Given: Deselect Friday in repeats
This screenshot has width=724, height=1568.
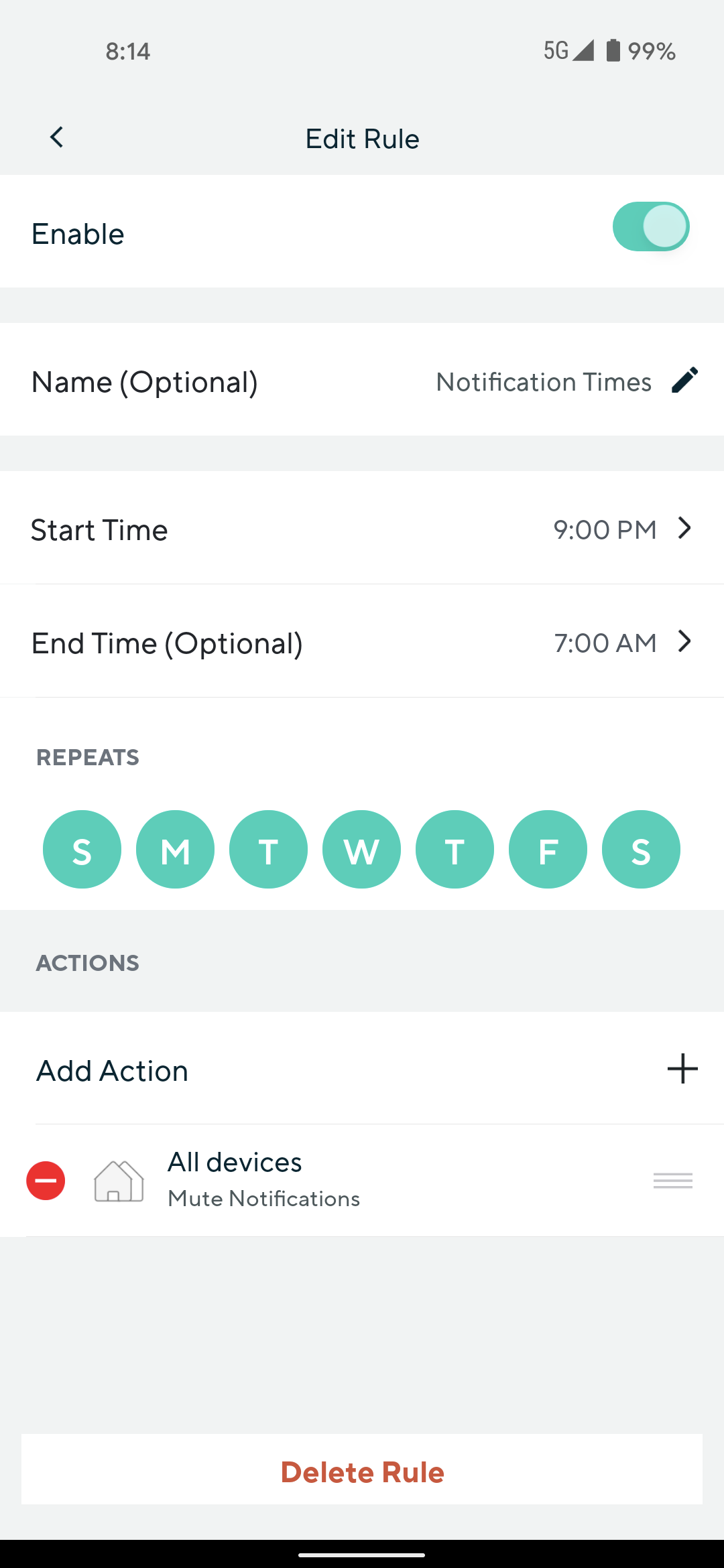Looking at the screenshot, I should 548,850.
